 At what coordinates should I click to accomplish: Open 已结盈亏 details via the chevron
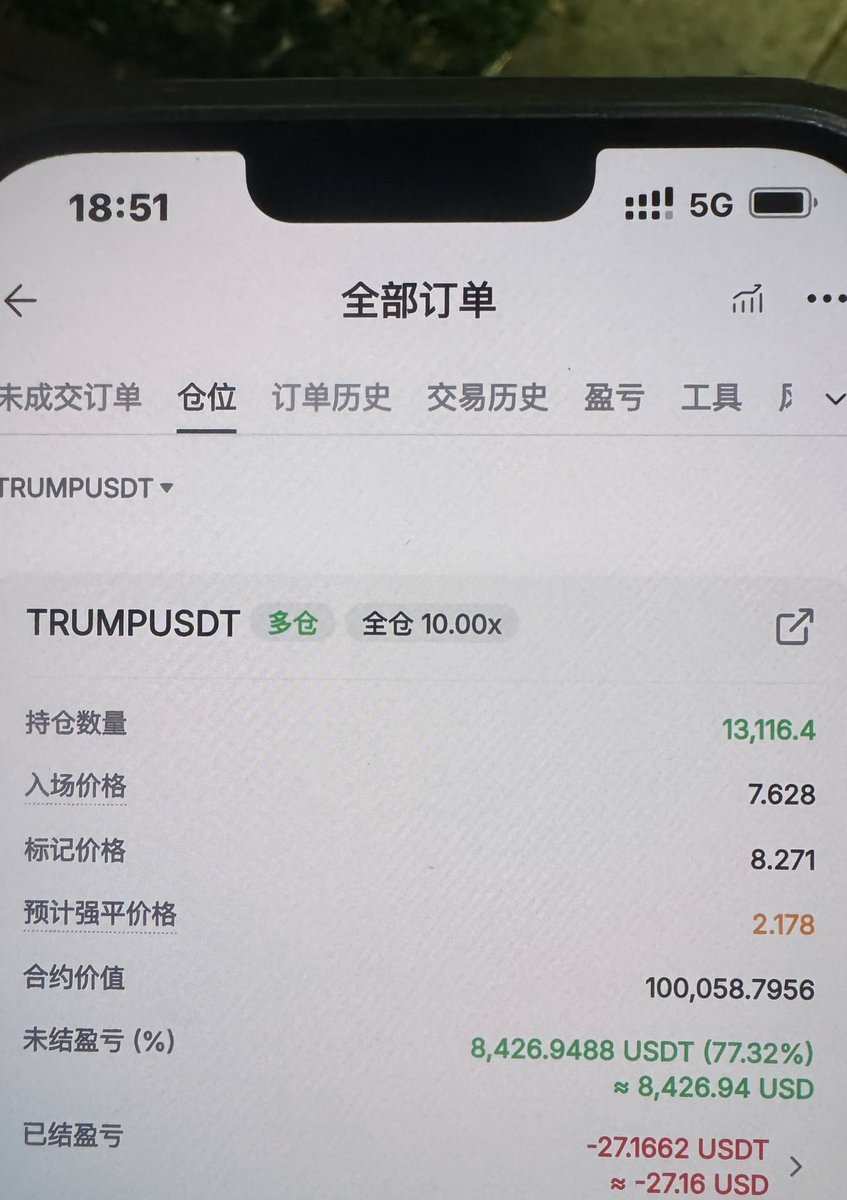click(x=796, y=1166)
